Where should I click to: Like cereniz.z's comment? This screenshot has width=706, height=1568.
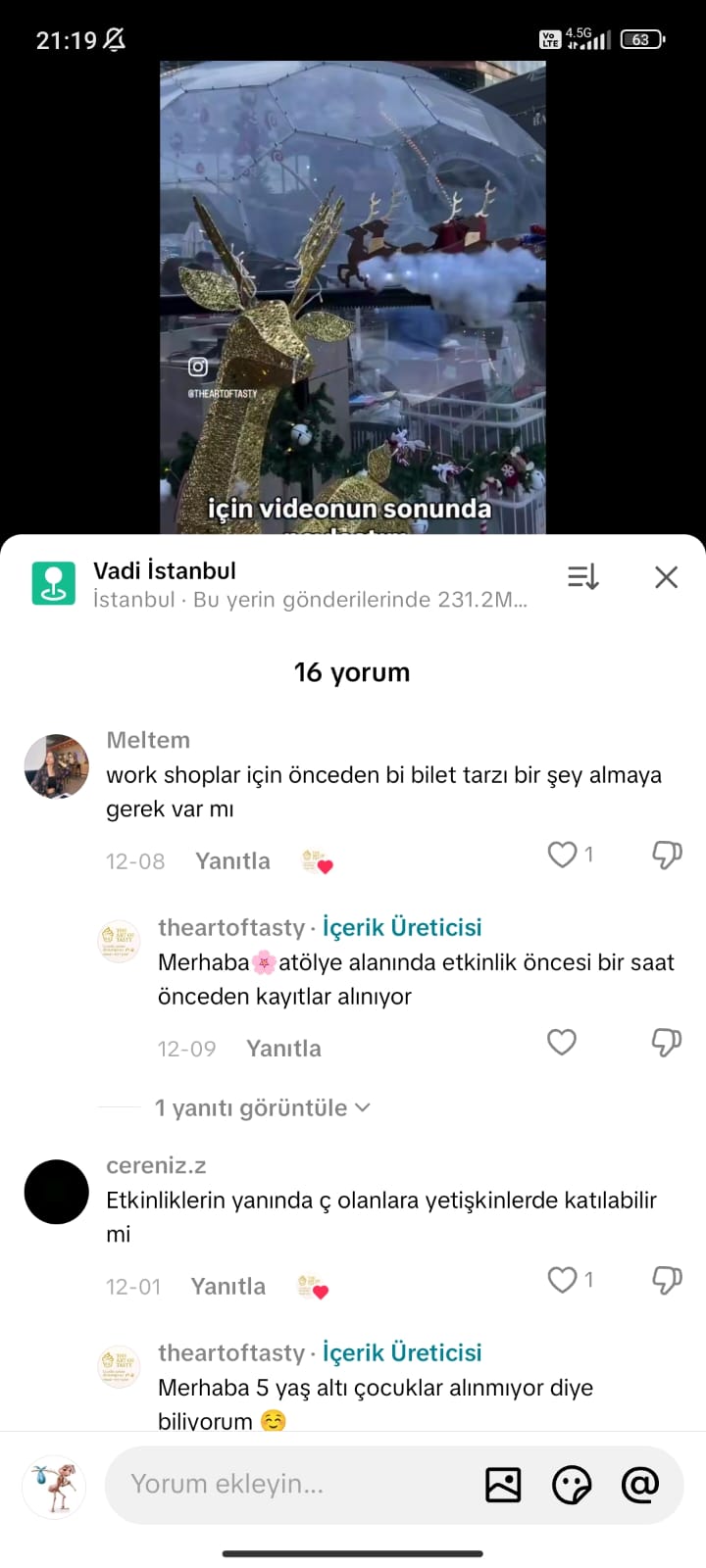(x=562, y=1280)
